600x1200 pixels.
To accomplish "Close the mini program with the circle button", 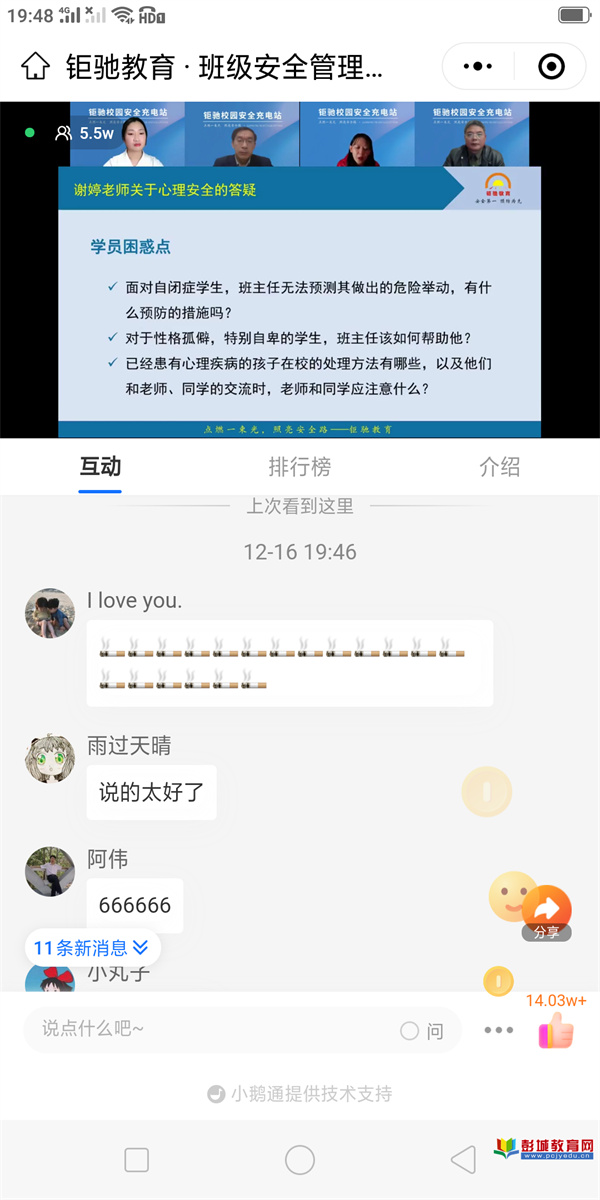I will click(x=551, y=67).
